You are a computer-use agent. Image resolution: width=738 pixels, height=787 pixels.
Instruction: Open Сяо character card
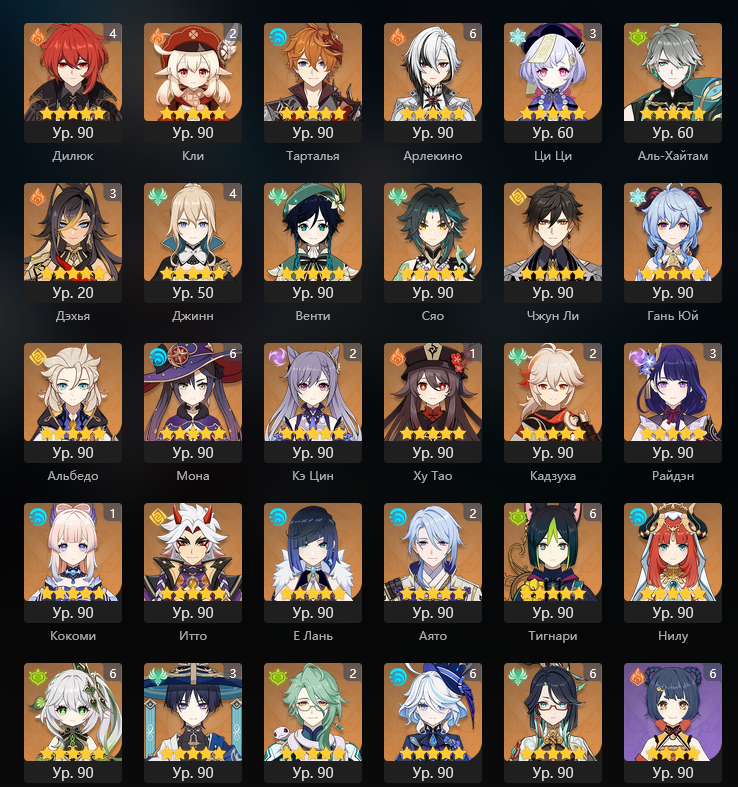tap(433, 240)
